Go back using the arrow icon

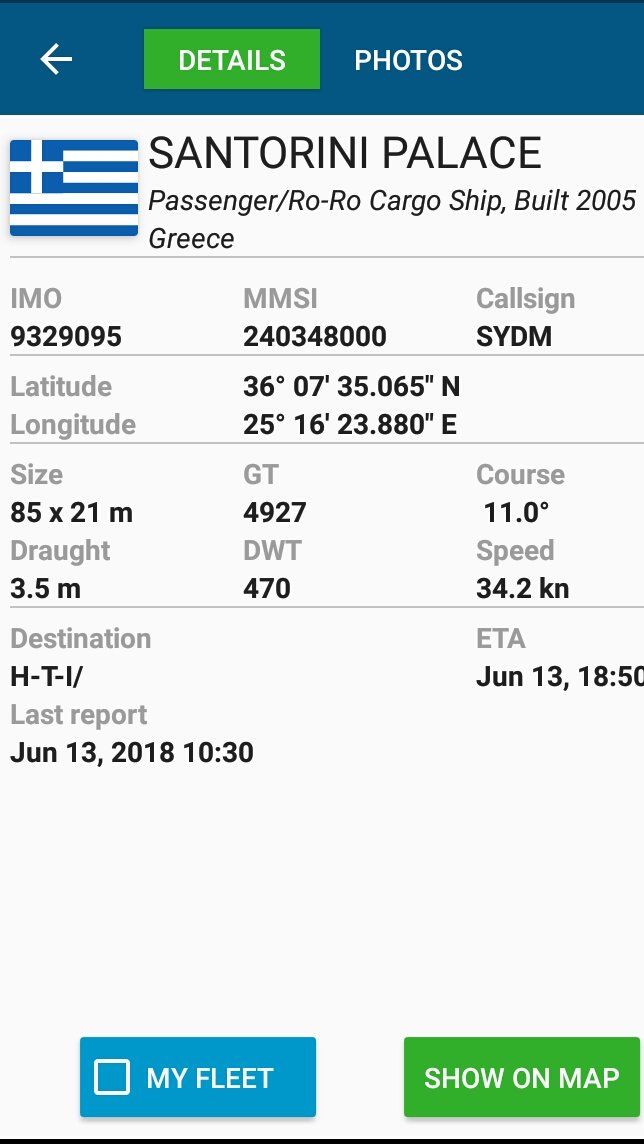(56, 59)
